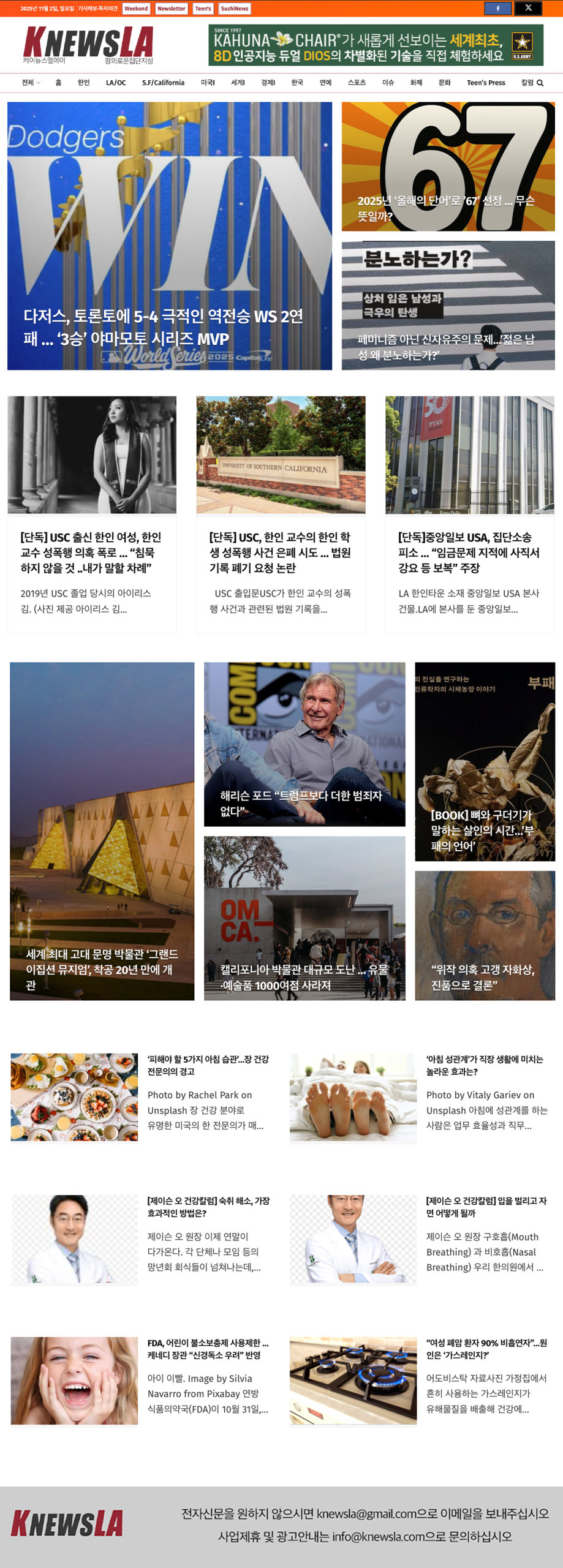The height and width of the screenshot is (1568, 563).
Task: Expand the 전체 dropdown menu
Action: [x=31, y=83]
